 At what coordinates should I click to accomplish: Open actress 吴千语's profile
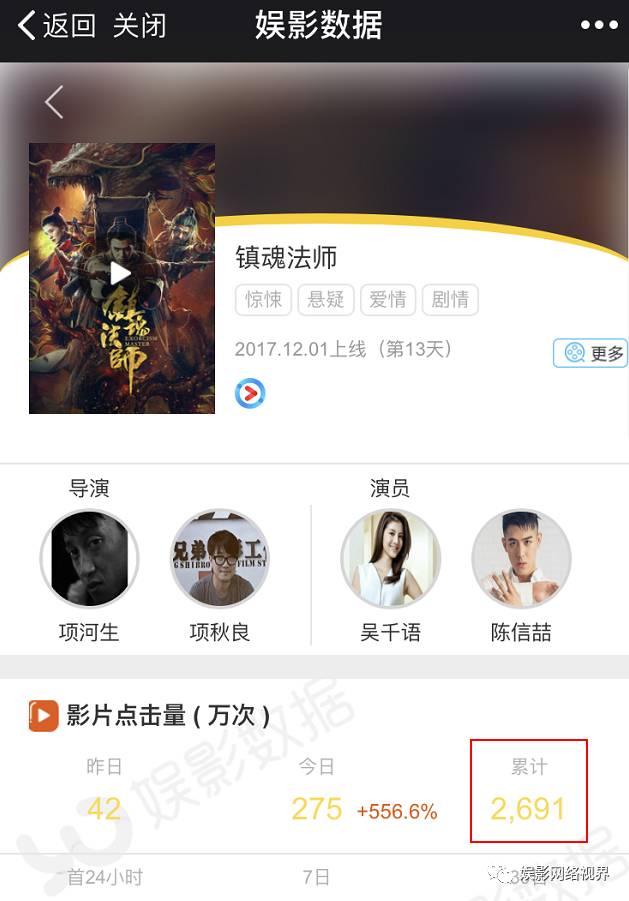(x=390, y=559)
